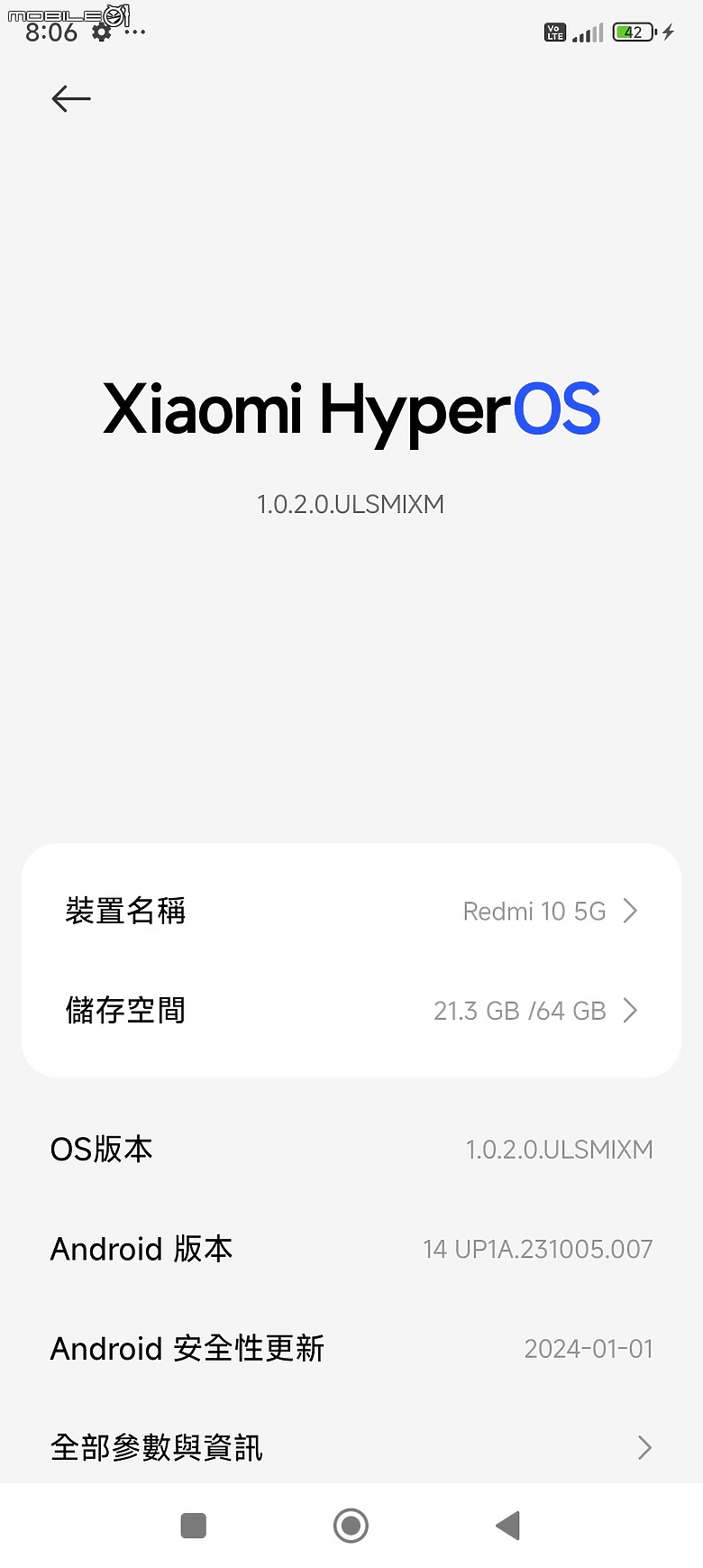
Task: Open 全部參數與資訊
Action: [x=351, y=1447]
